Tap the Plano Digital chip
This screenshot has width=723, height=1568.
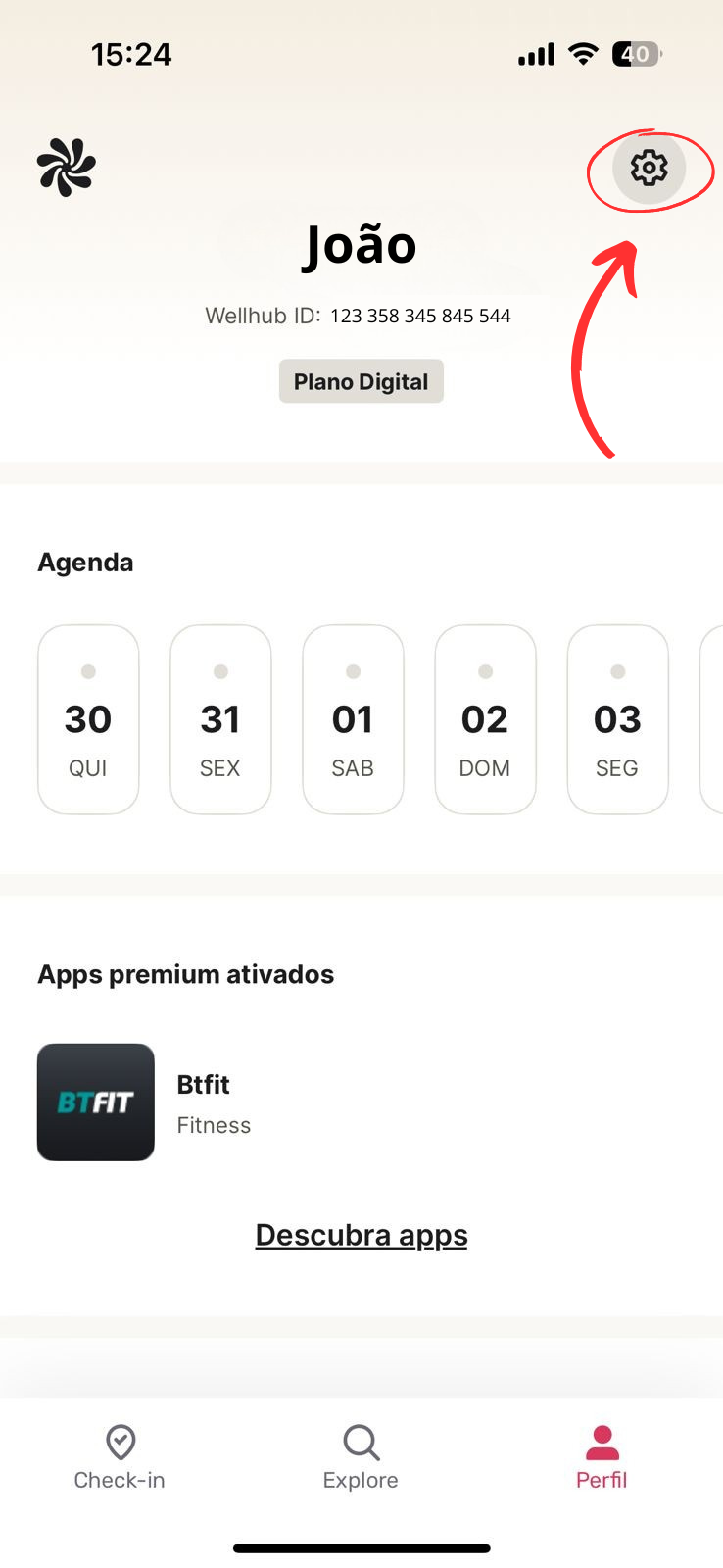pos(361,381)
